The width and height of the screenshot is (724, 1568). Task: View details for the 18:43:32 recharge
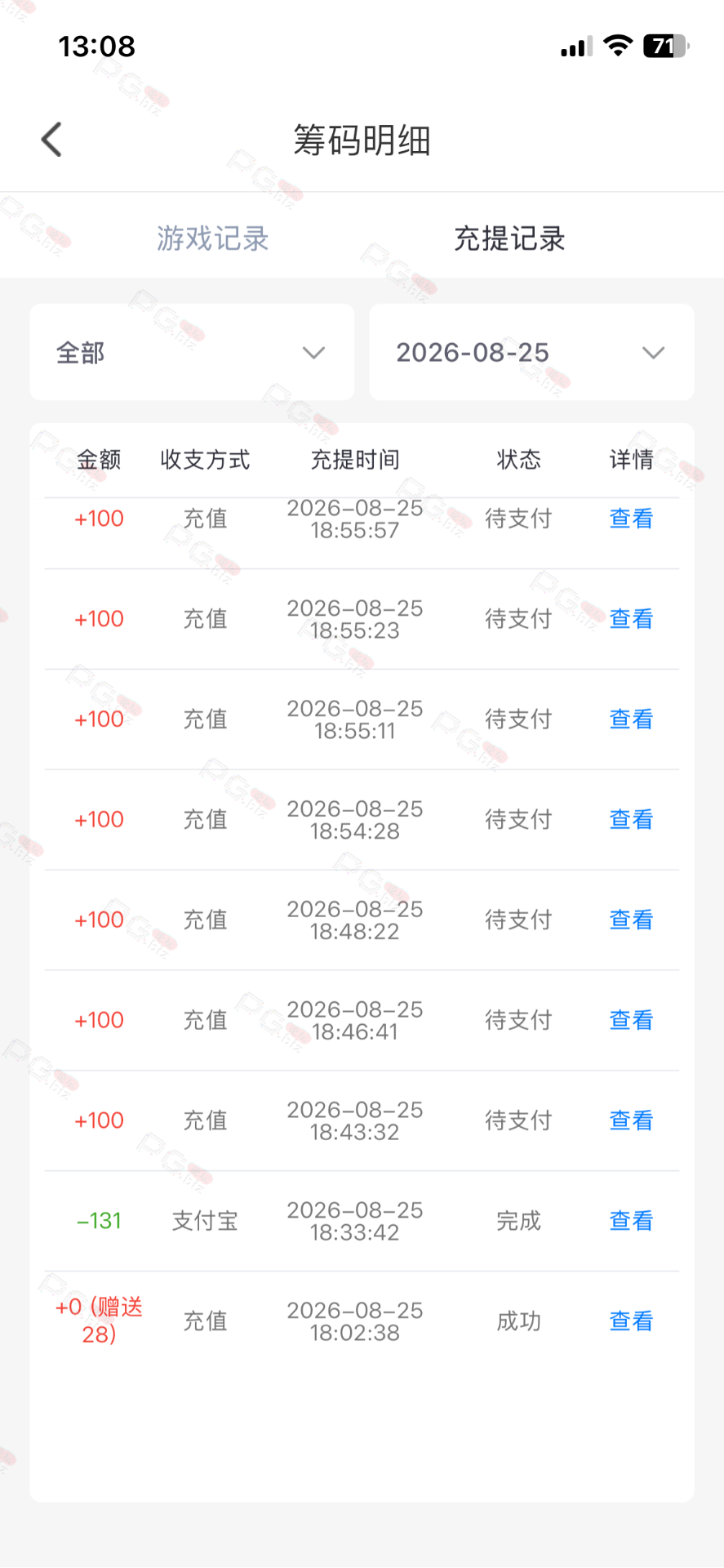click(x=631, y=1120)
